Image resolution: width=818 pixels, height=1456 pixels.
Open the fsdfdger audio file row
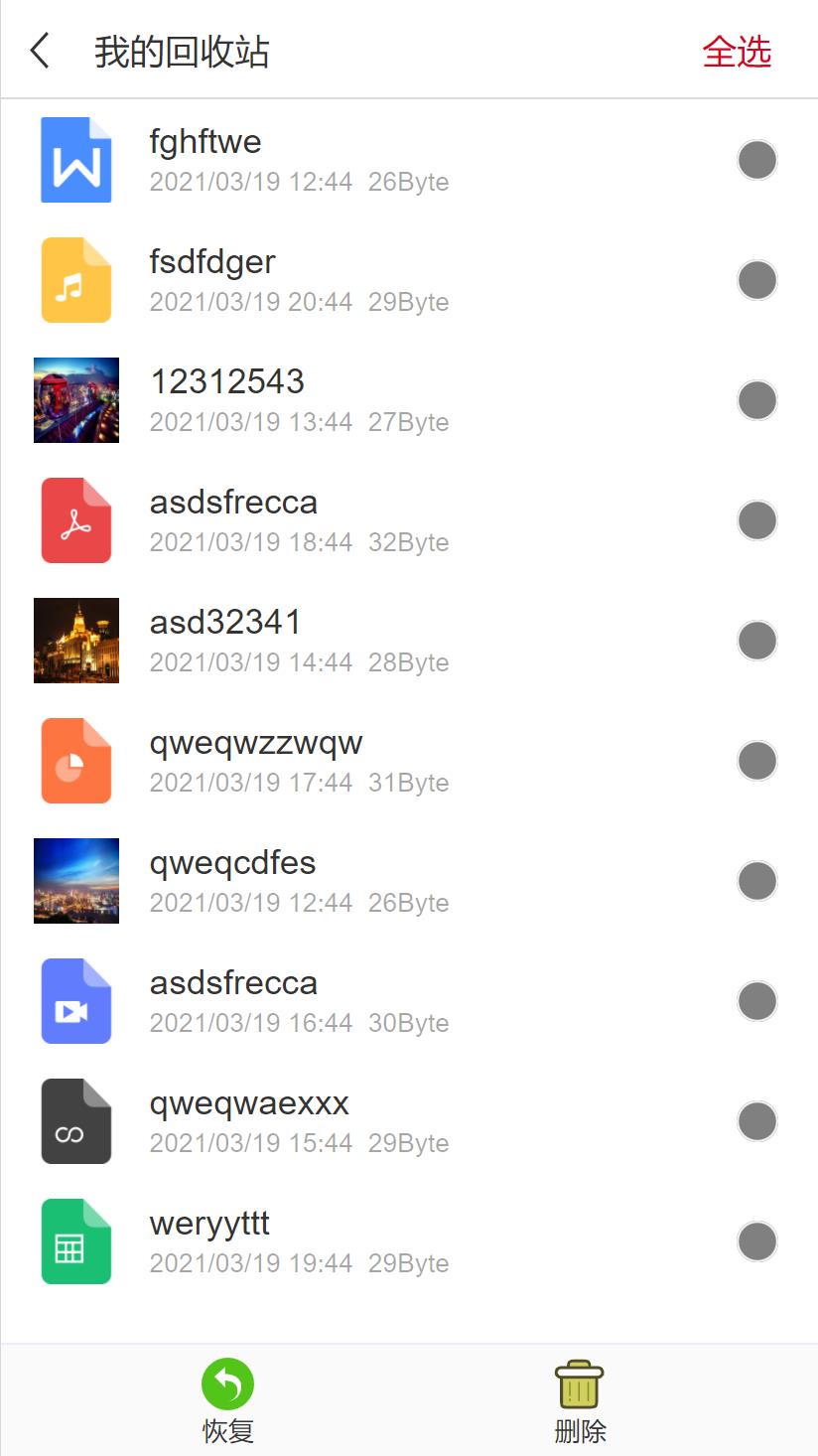pos(409,280)
